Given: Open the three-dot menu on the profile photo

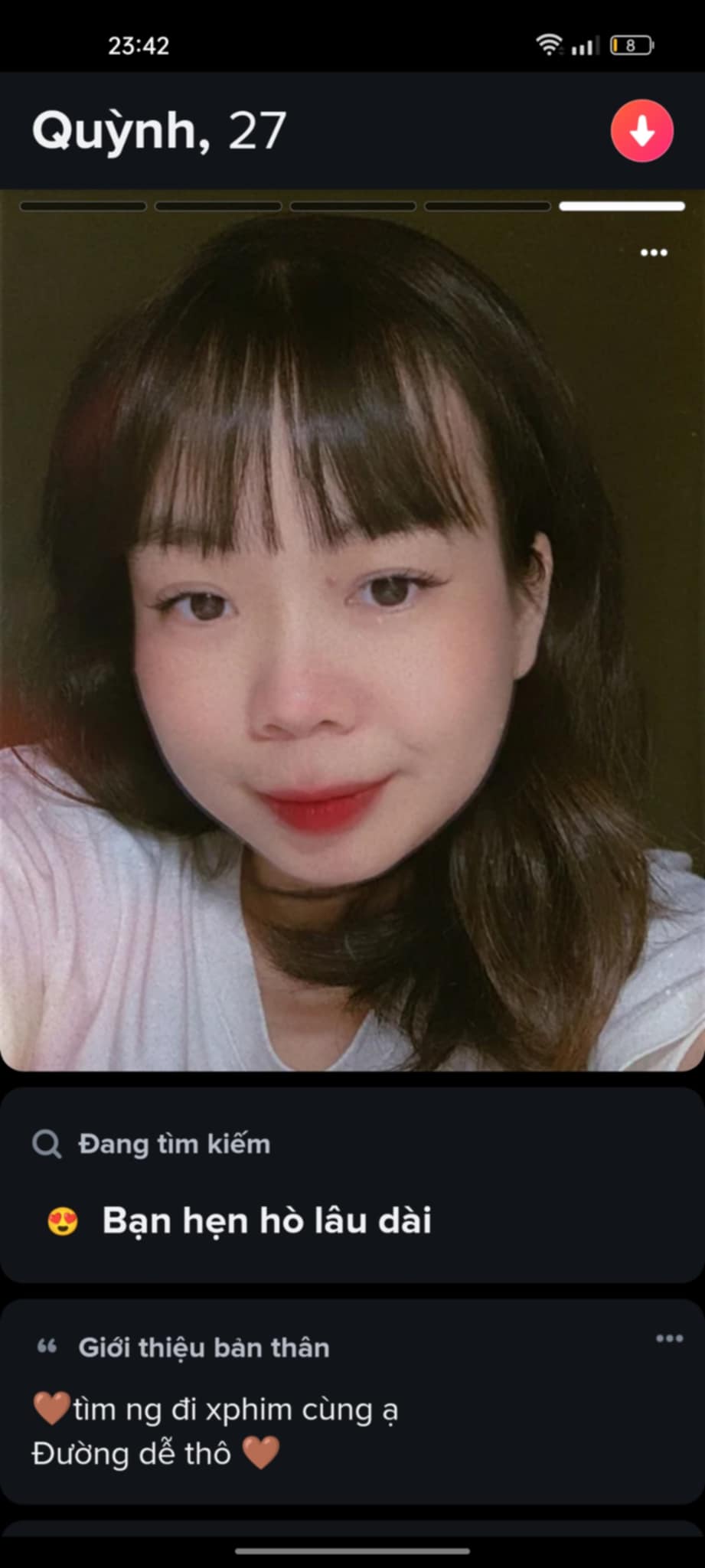Looking at the screenshot, I should (654, 253).
